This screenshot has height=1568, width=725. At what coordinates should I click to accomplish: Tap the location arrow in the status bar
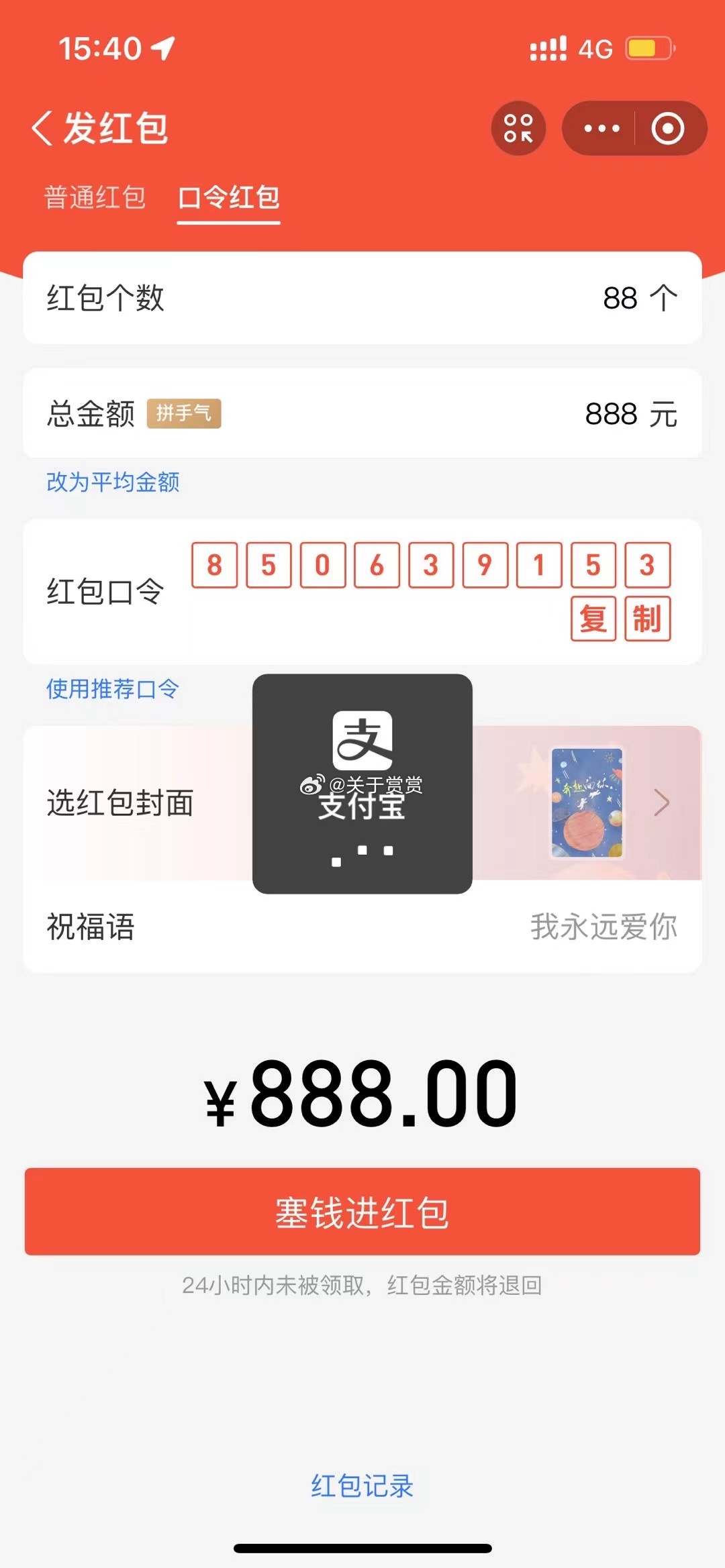coord(161,47)
